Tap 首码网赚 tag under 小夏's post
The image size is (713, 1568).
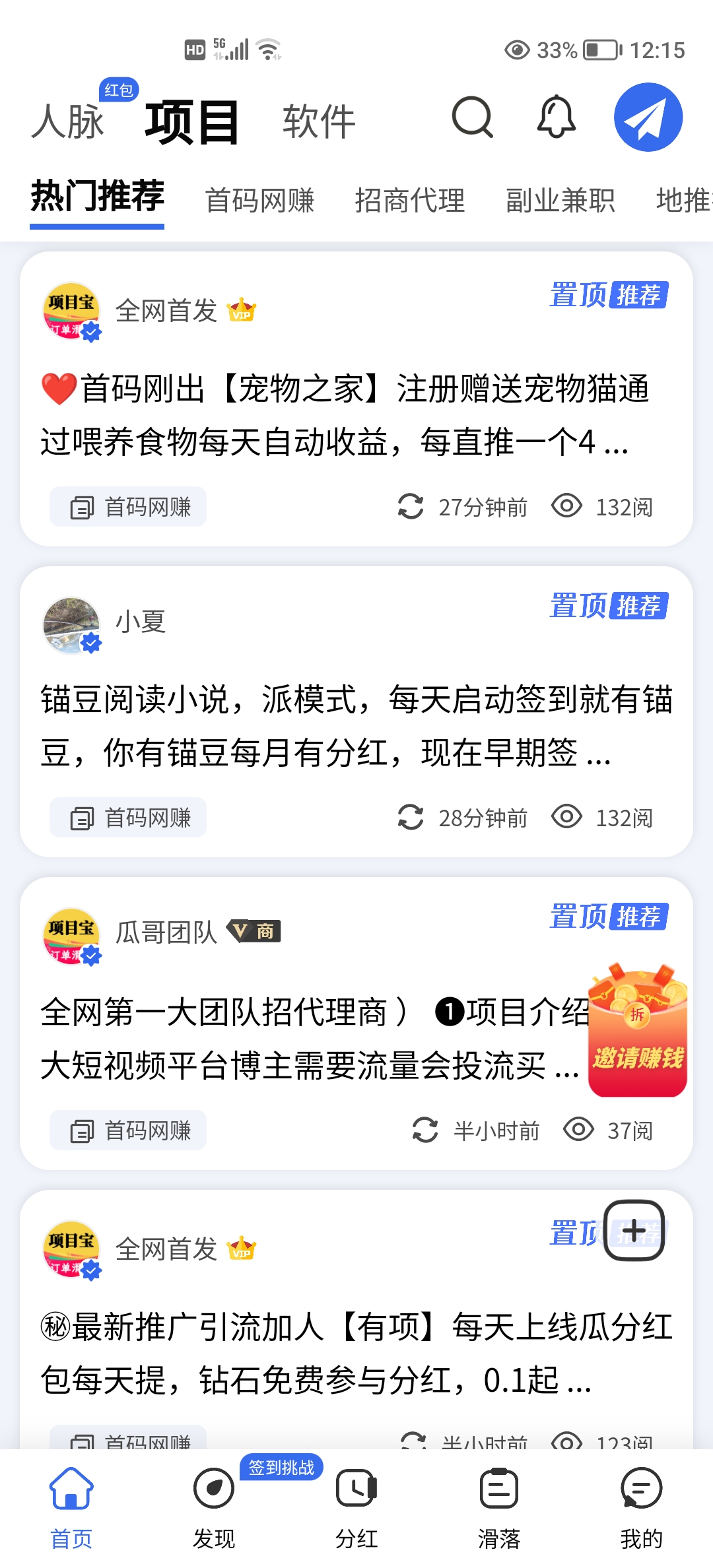tap(128, 818)
